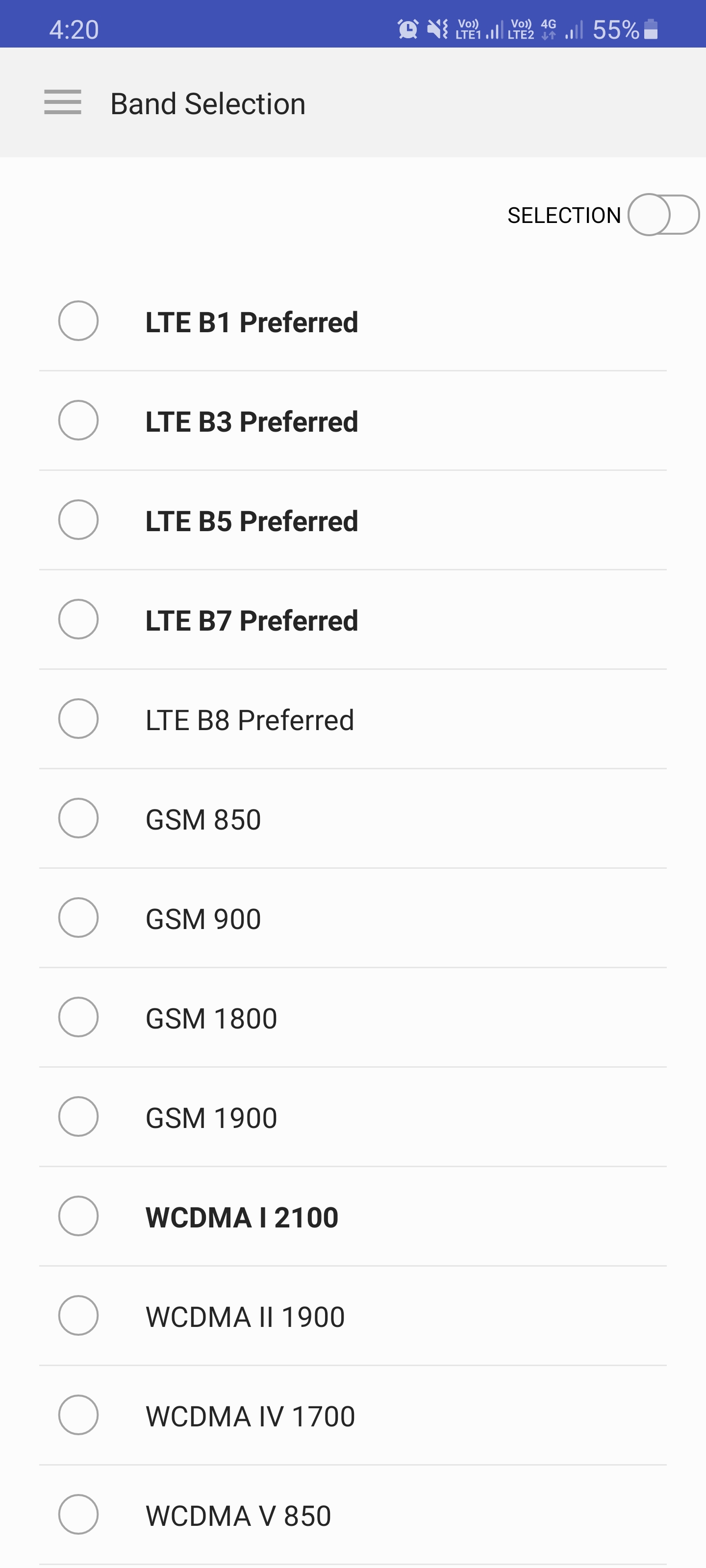Image resolution: width=706 pixels, height=1568 pixels.
Task: Select WCDMA IV 1700 band
Action: click(353, 1415)
